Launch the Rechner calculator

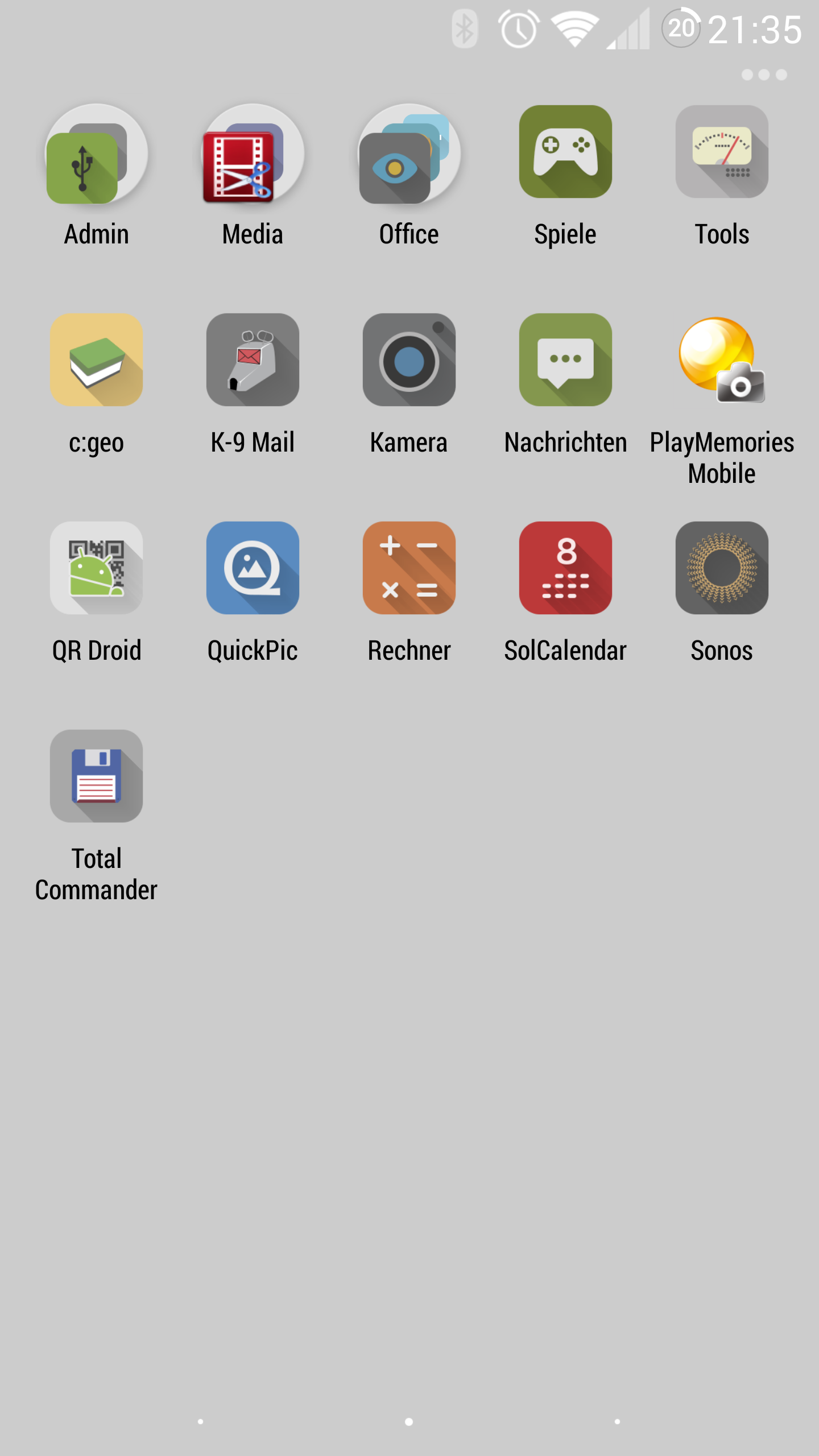(409, 568)
